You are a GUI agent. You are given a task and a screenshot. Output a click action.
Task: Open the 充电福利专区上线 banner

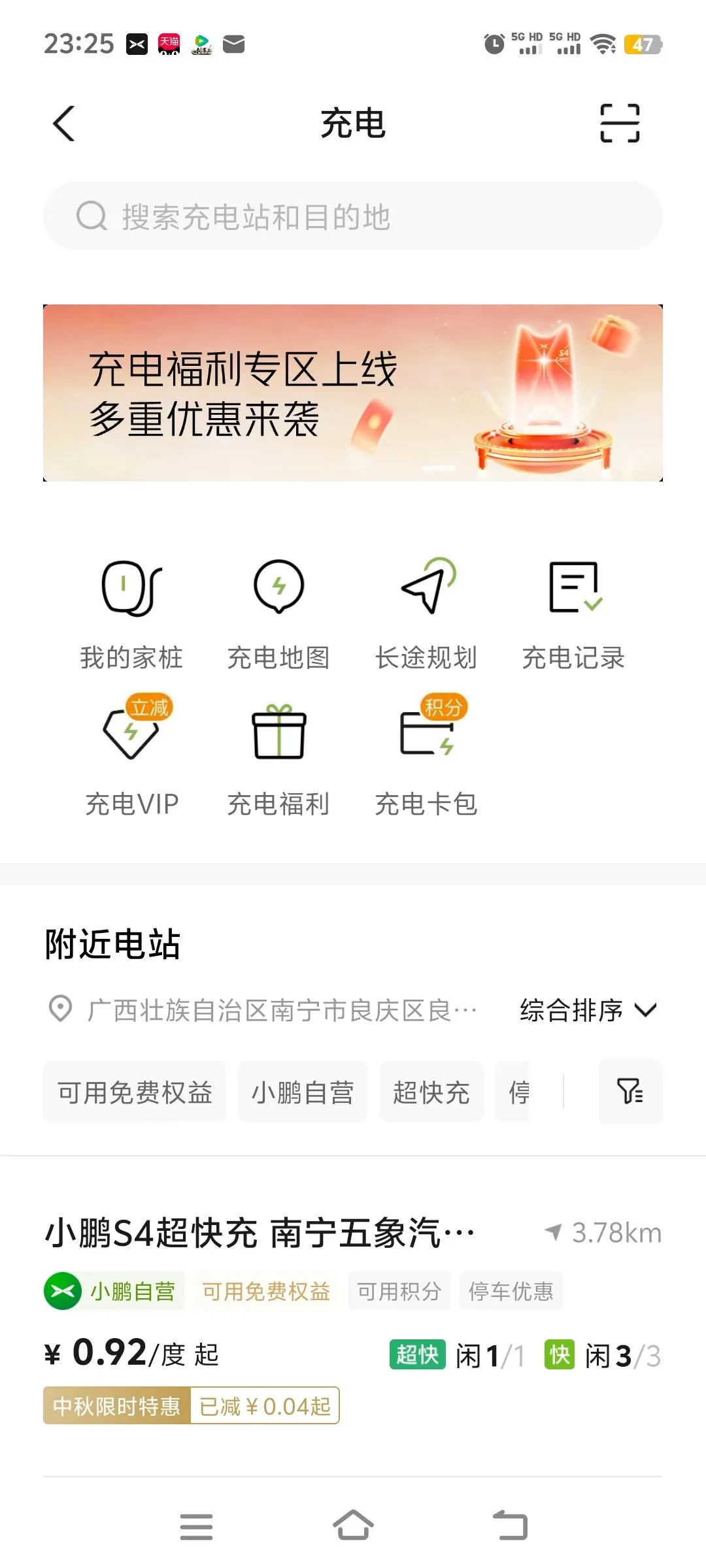[353, 393]
